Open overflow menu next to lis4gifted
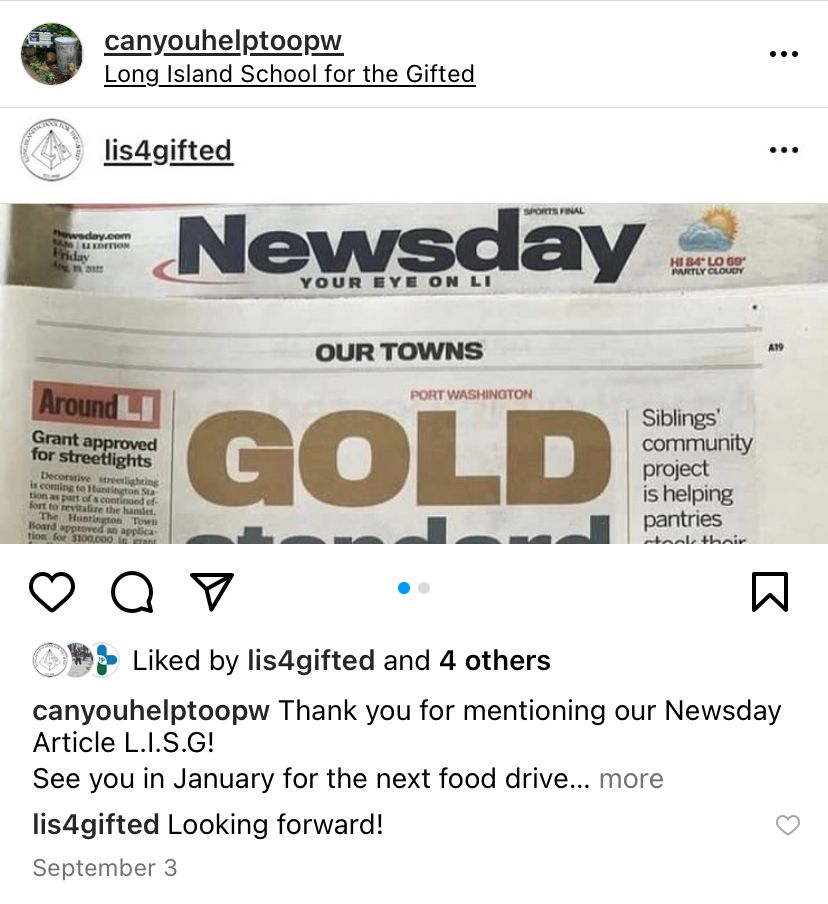The height and width of the screenshot is (904, 828). click(x=783, y=151)
